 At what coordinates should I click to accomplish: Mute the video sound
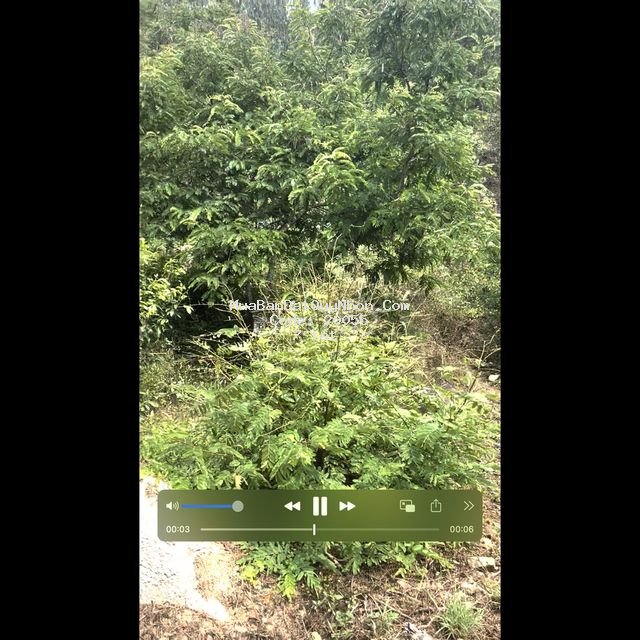pyautogui.click(x=172, y=506)
